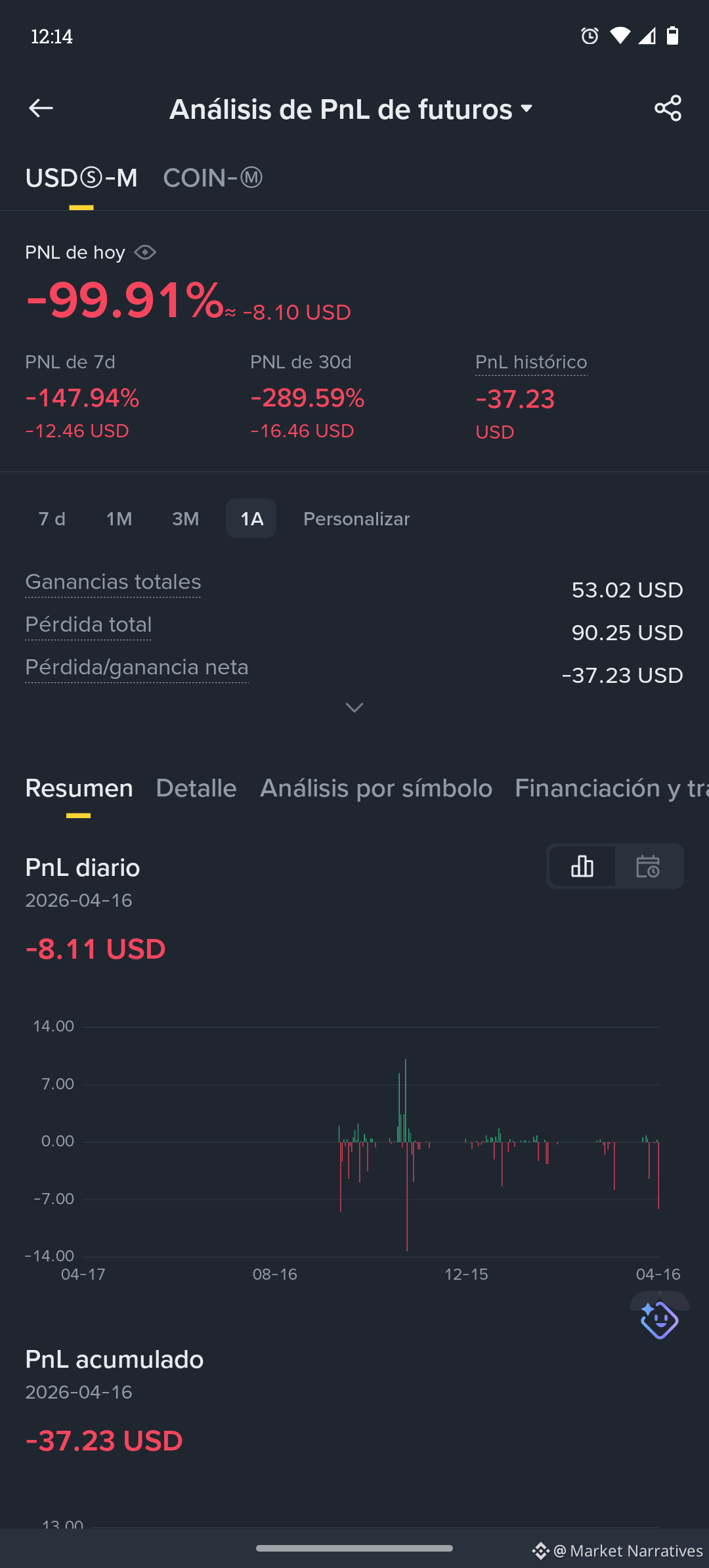Open the Detalle tab
Viewport: 709px width, 1568px height.
196,788
